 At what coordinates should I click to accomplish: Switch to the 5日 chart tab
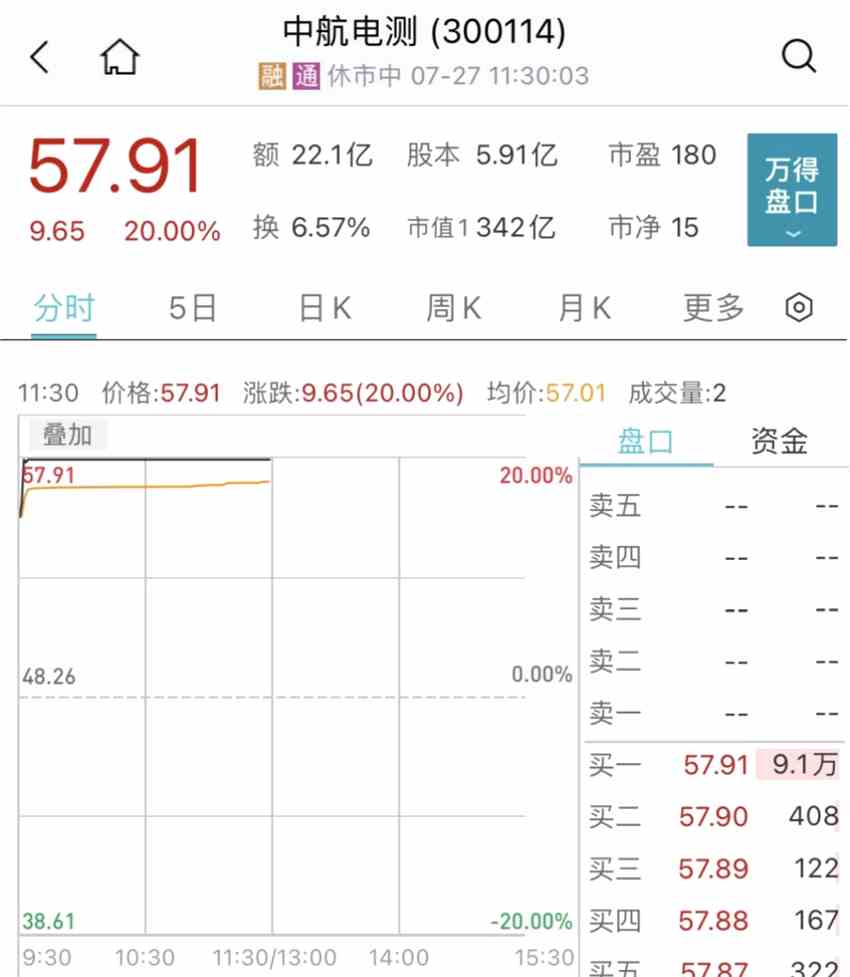192,308
